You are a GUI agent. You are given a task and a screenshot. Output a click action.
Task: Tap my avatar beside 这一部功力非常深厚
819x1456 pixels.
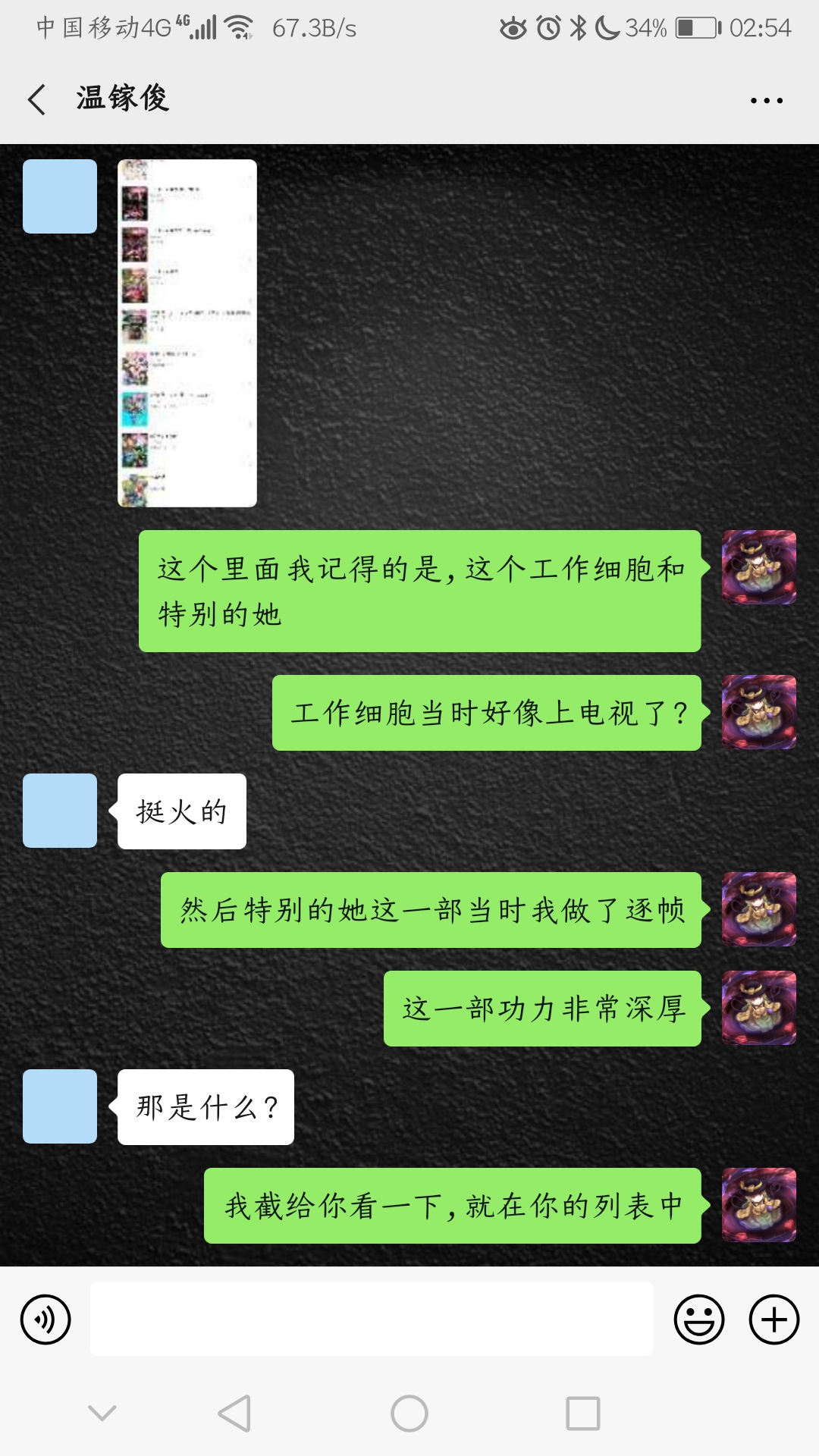758,1008
